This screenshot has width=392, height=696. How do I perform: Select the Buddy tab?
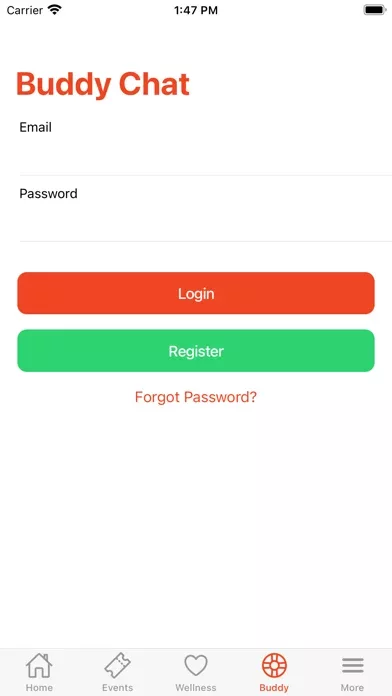(274, 672)
